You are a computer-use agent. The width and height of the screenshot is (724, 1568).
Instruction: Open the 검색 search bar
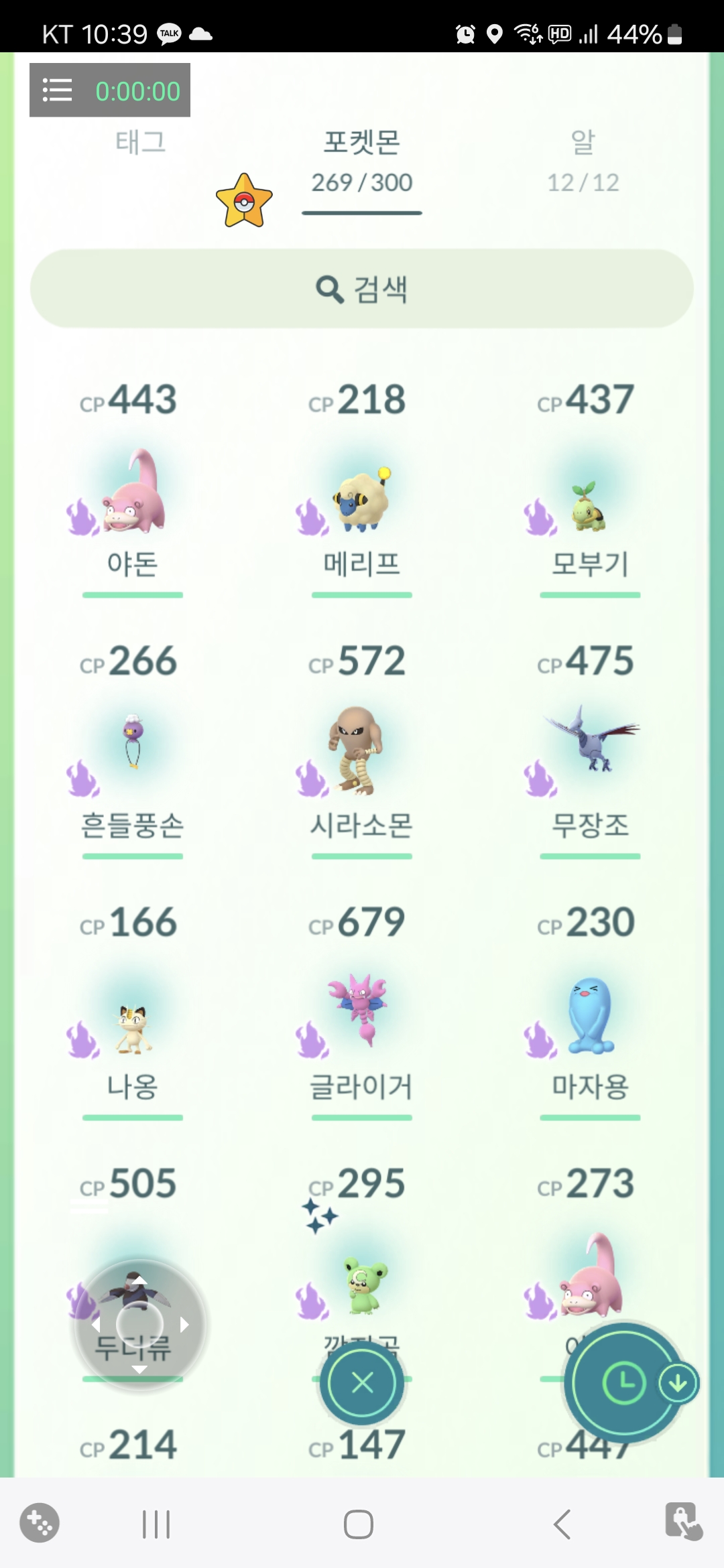(x=362, y=289)
